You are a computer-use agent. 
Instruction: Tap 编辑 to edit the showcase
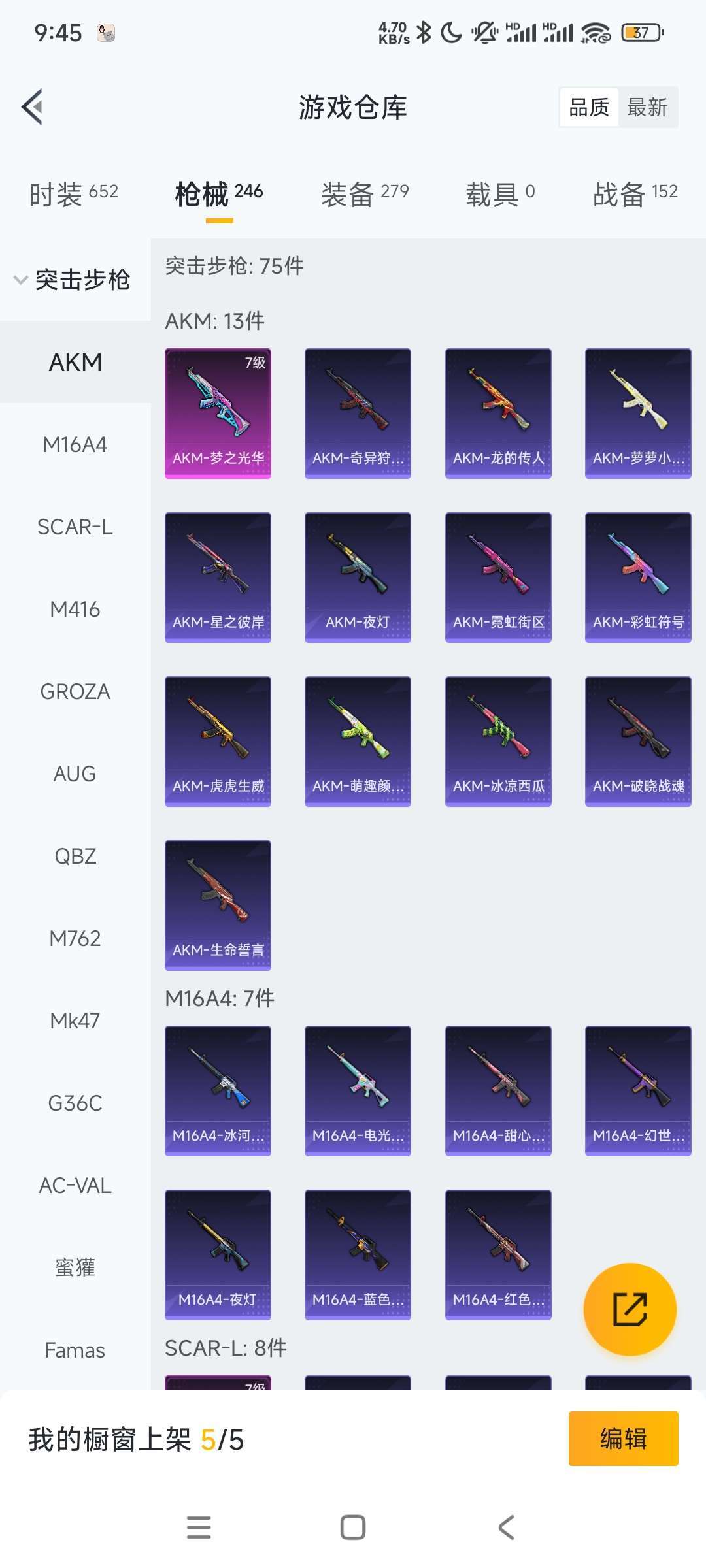623,1439
